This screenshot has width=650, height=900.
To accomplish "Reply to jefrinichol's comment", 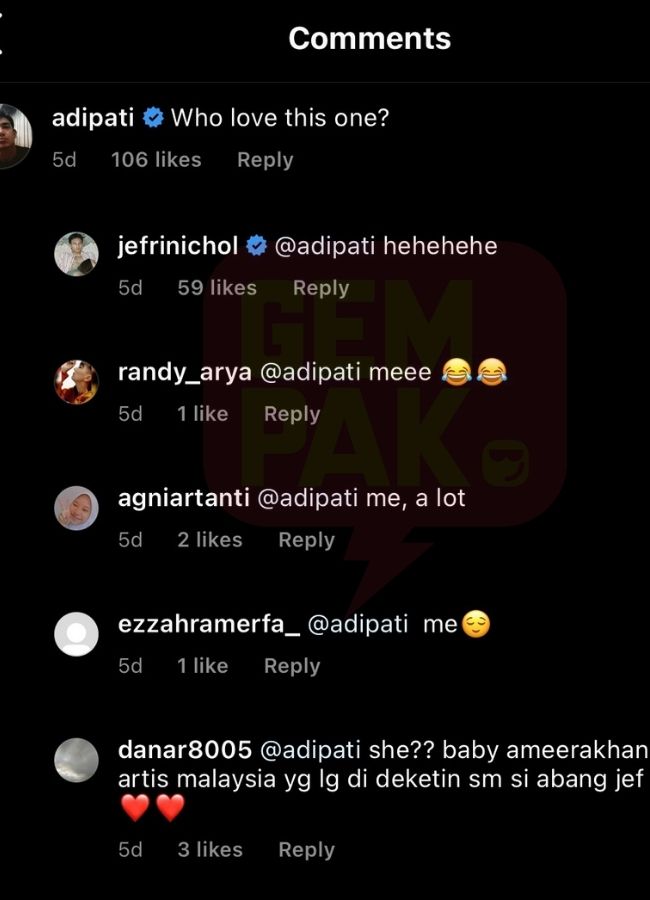I will pyautogui.click(x=320, y=288).
